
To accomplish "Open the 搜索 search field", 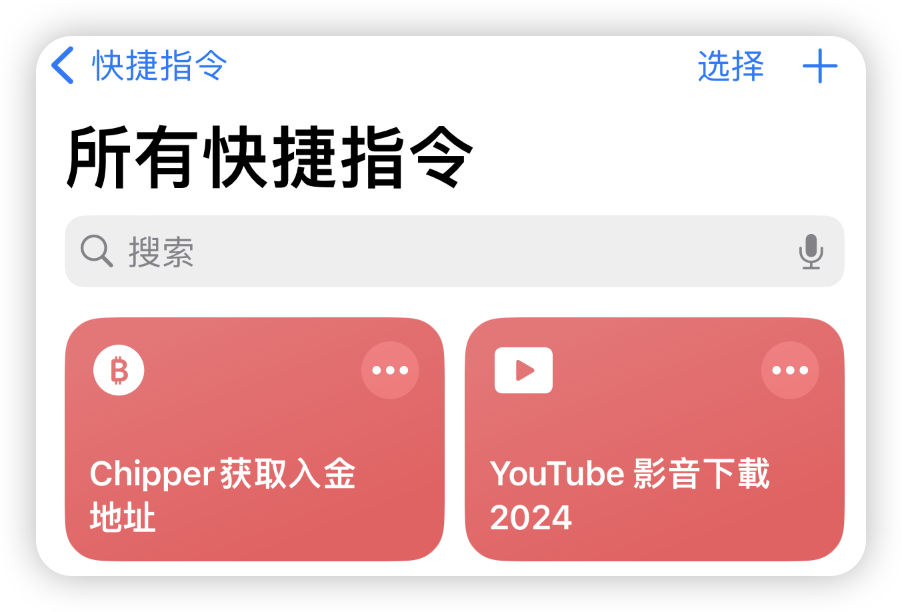I will point(440,252).
